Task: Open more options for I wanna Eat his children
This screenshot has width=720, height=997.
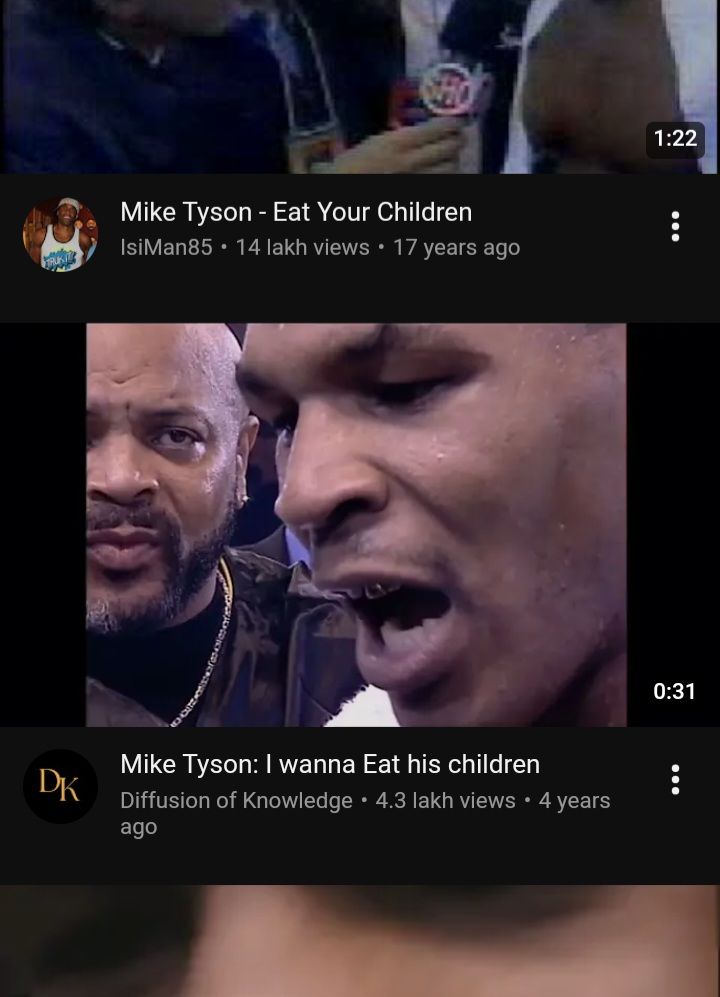Action: tap(676, 779)
